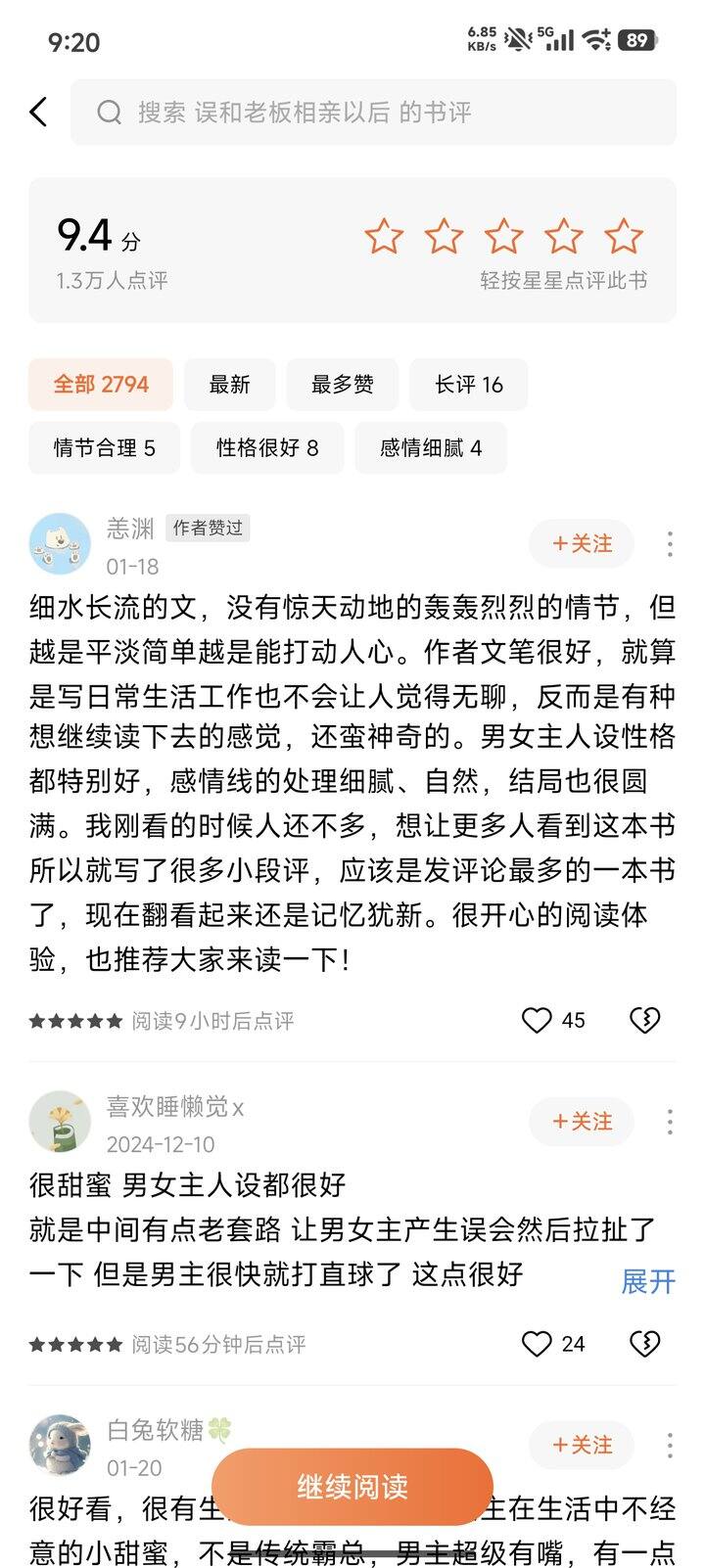705x1568 pixels.
Task: Like 喜欢睡懒觉x's review with 24 likes
Action: coord(537,1343)
